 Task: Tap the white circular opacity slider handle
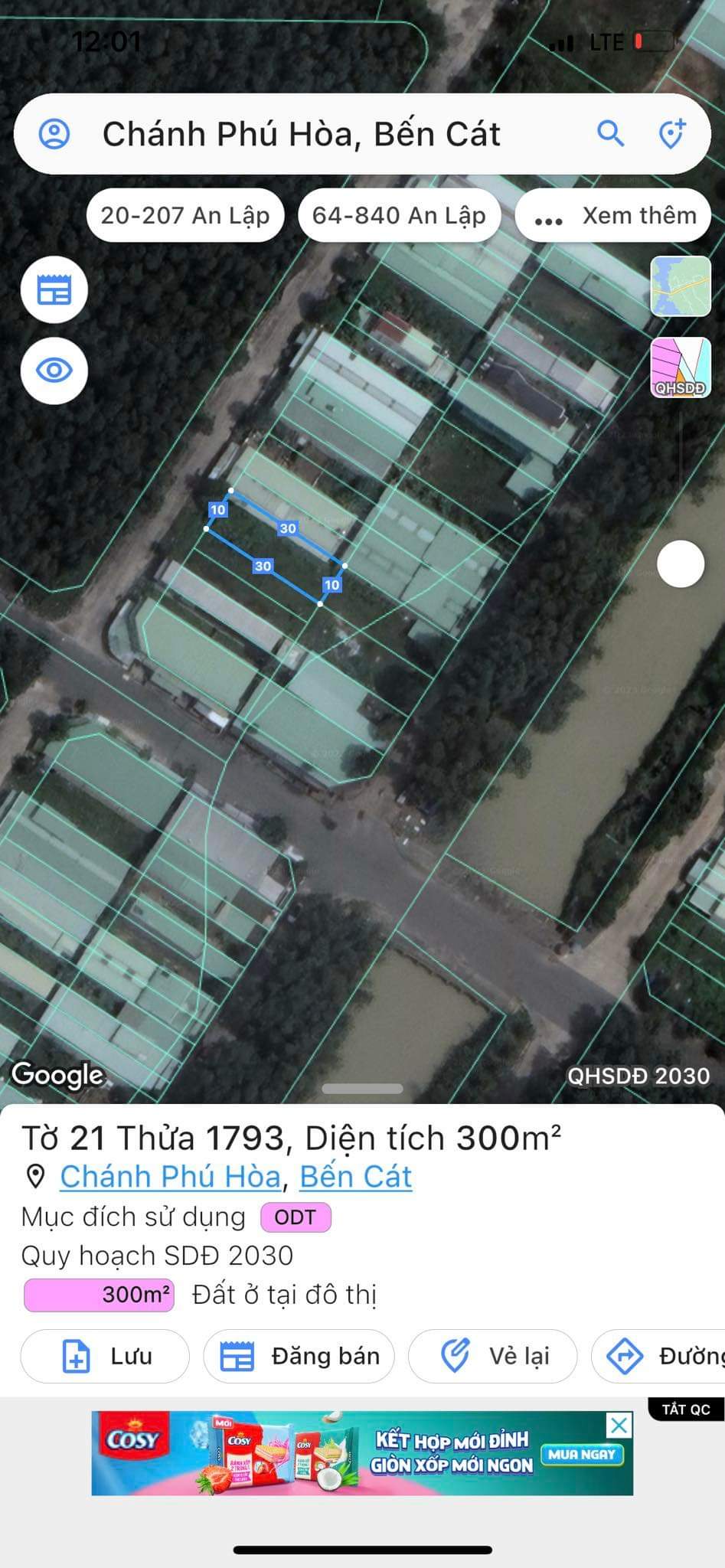(x=680, y=564)
